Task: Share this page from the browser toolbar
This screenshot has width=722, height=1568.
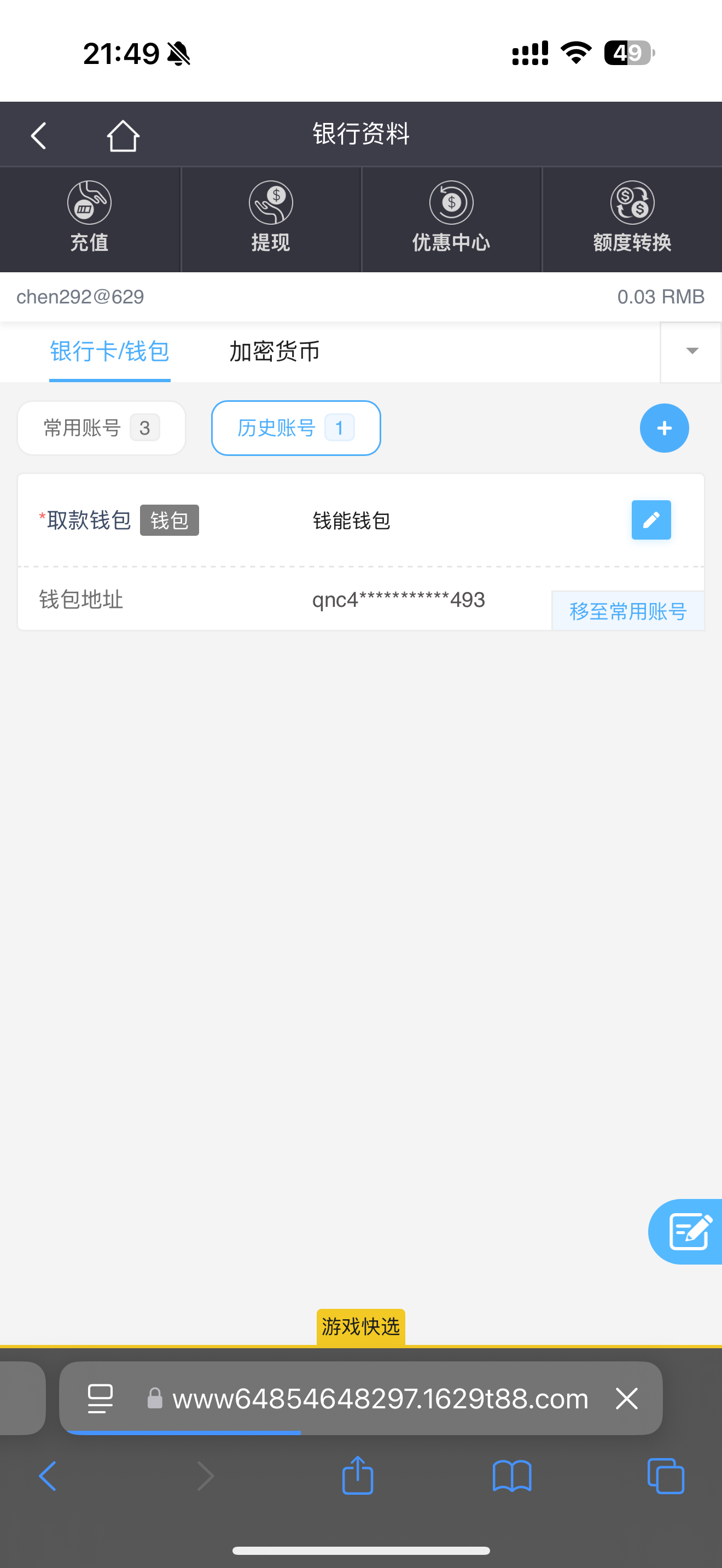Action: [357, 1476]
